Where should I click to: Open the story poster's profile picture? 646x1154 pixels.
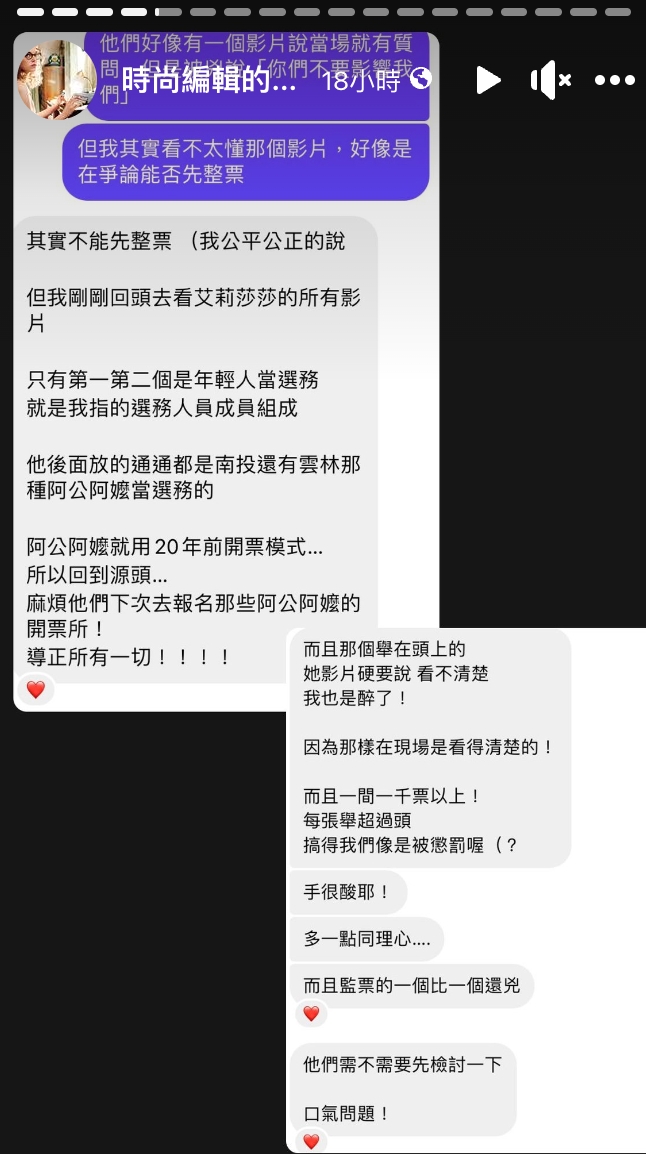(x=58, y=79)
